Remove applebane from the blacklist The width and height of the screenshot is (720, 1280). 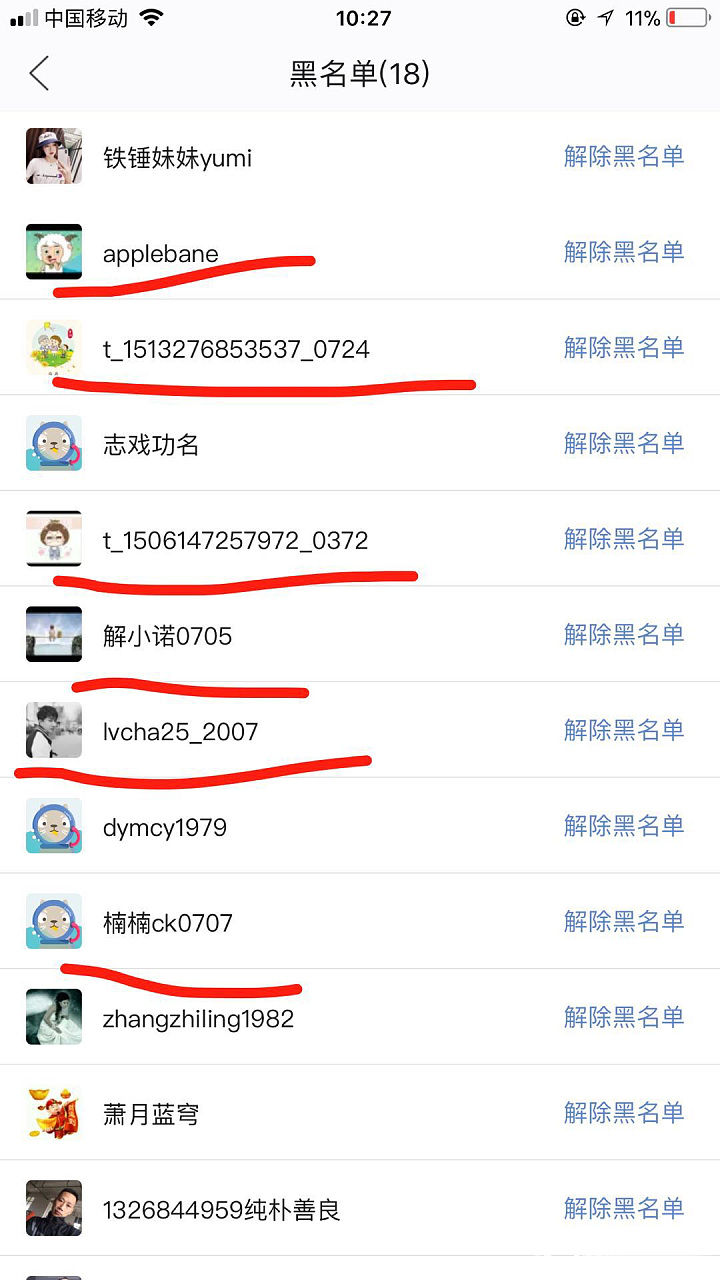(623, 252)
